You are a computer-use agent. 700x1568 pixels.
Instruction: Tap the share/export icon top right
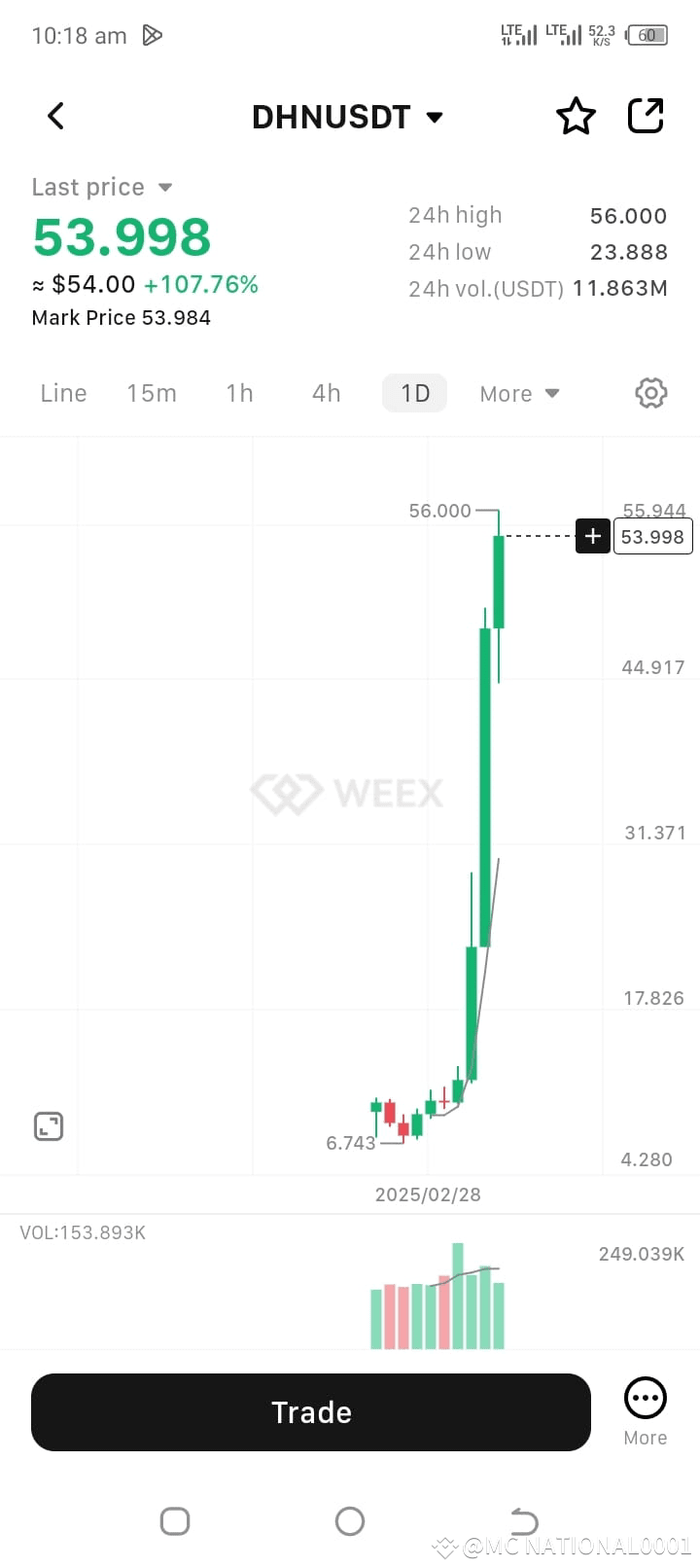(x=645, y=115)
